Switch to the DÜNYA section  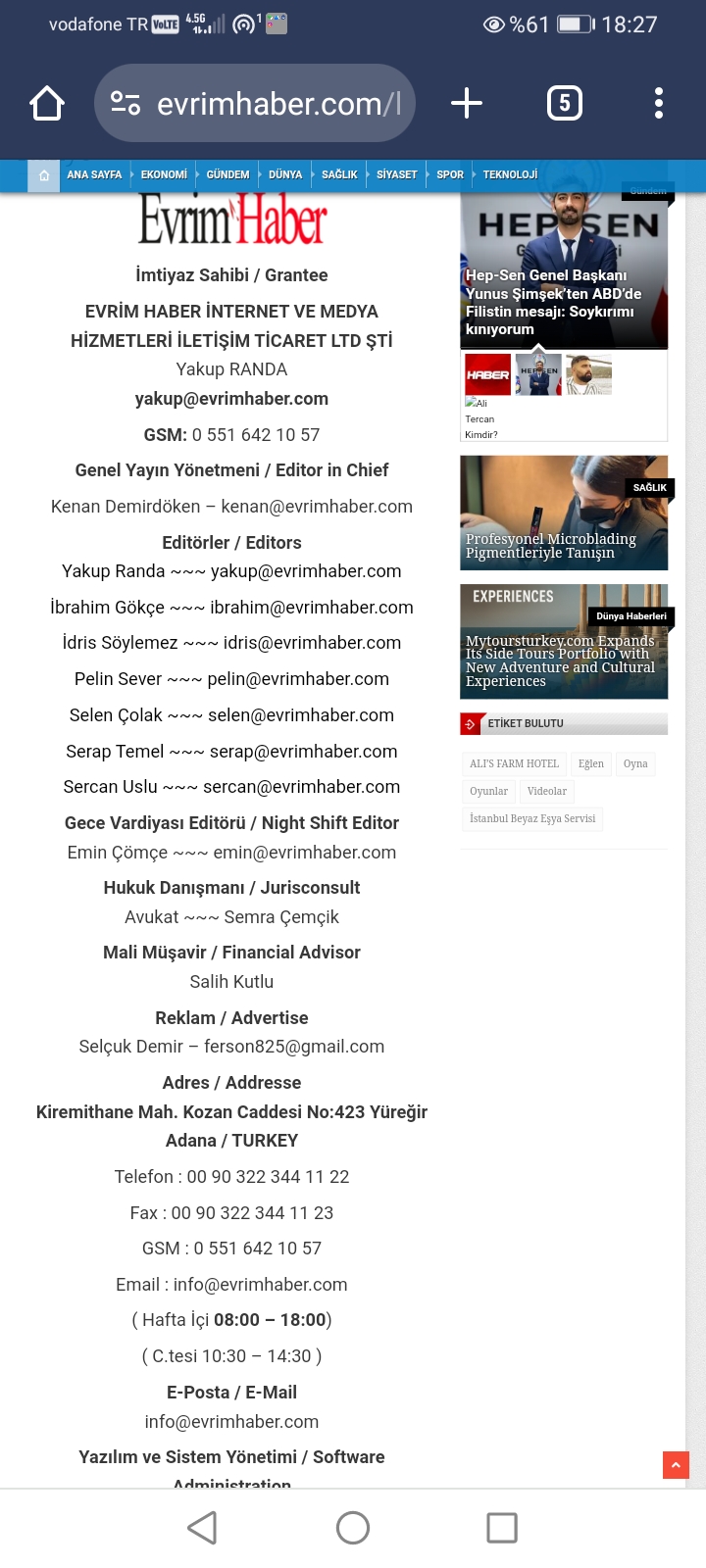pyautogui.click(x=285, y=174)
